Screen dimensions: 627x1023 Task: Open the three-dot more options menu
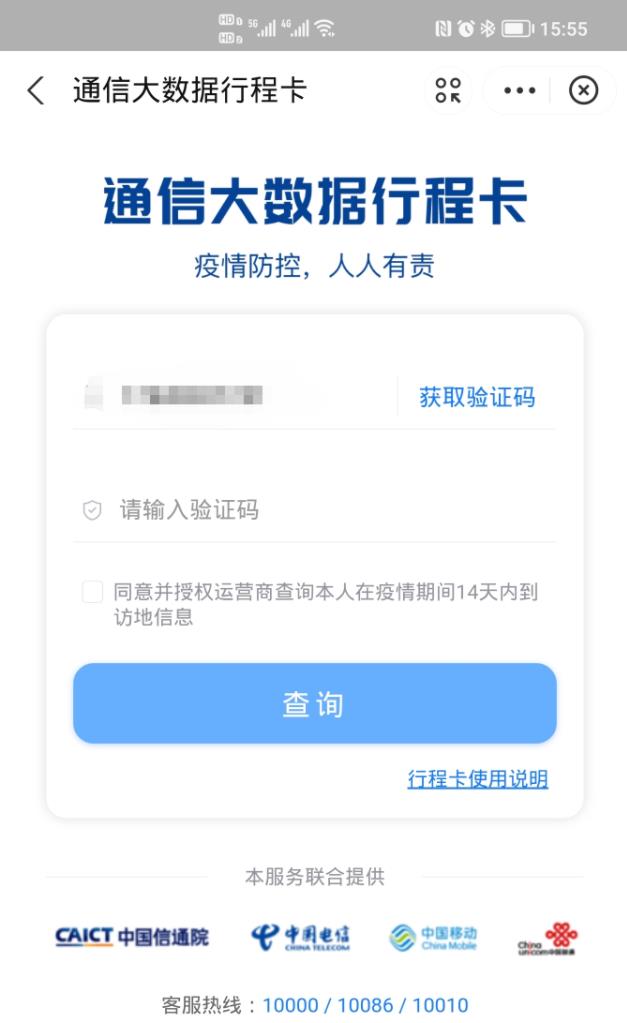pyautogui.click(x=519, y=91)
